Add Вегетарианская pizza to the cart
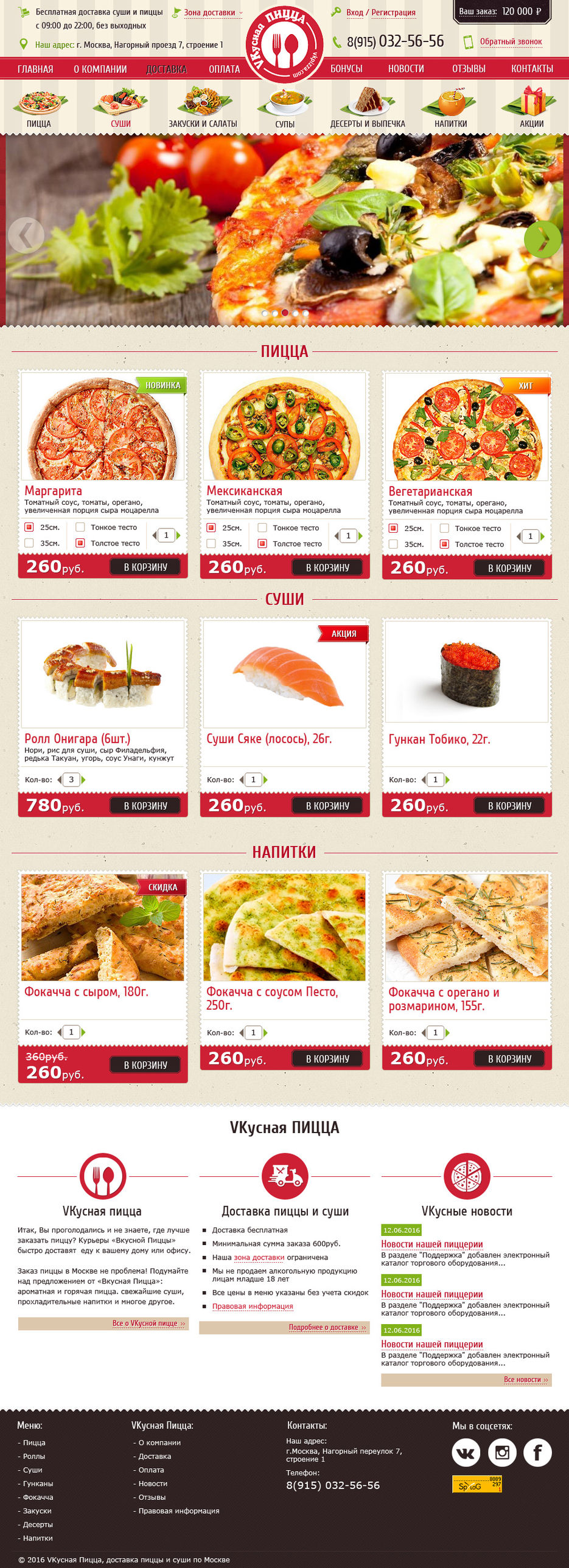 [x=509, y=568]
